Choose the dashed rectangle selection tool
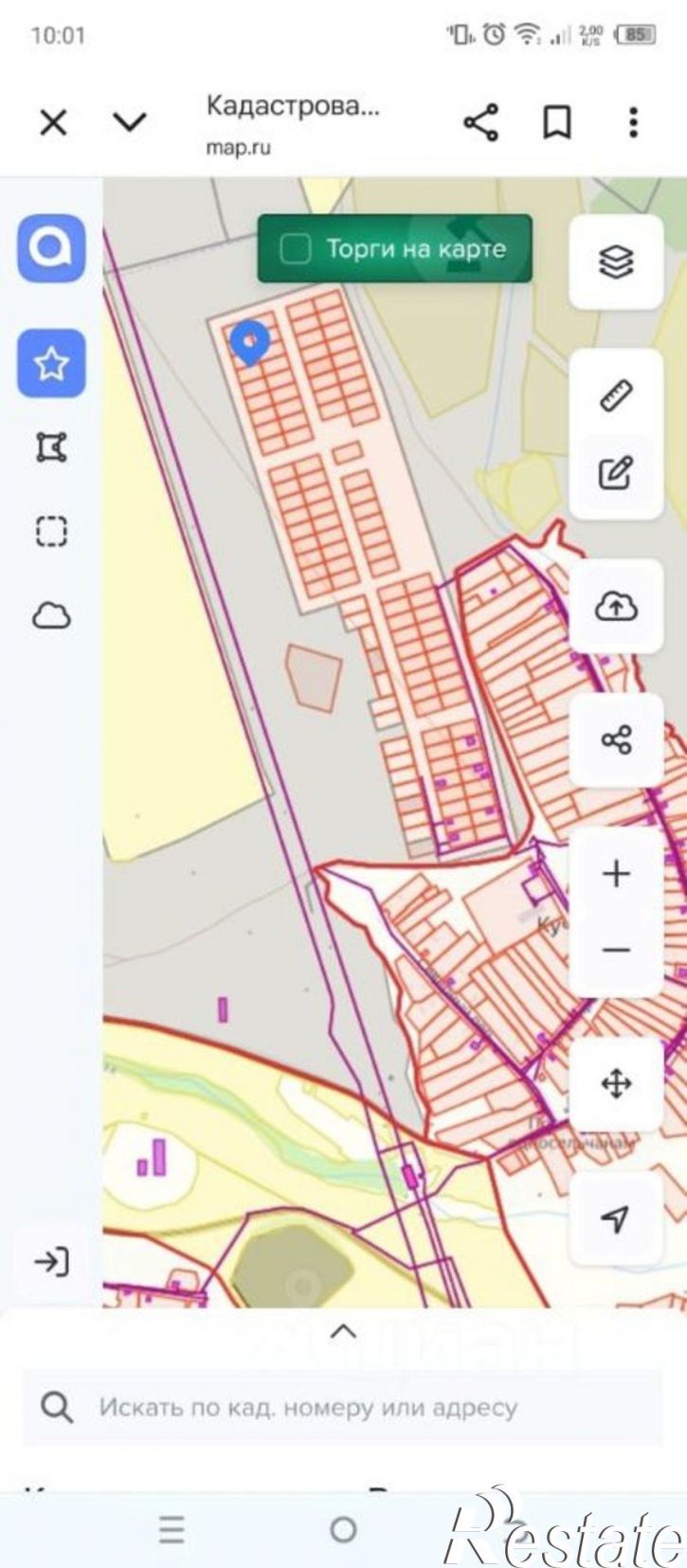 (51, 531)
